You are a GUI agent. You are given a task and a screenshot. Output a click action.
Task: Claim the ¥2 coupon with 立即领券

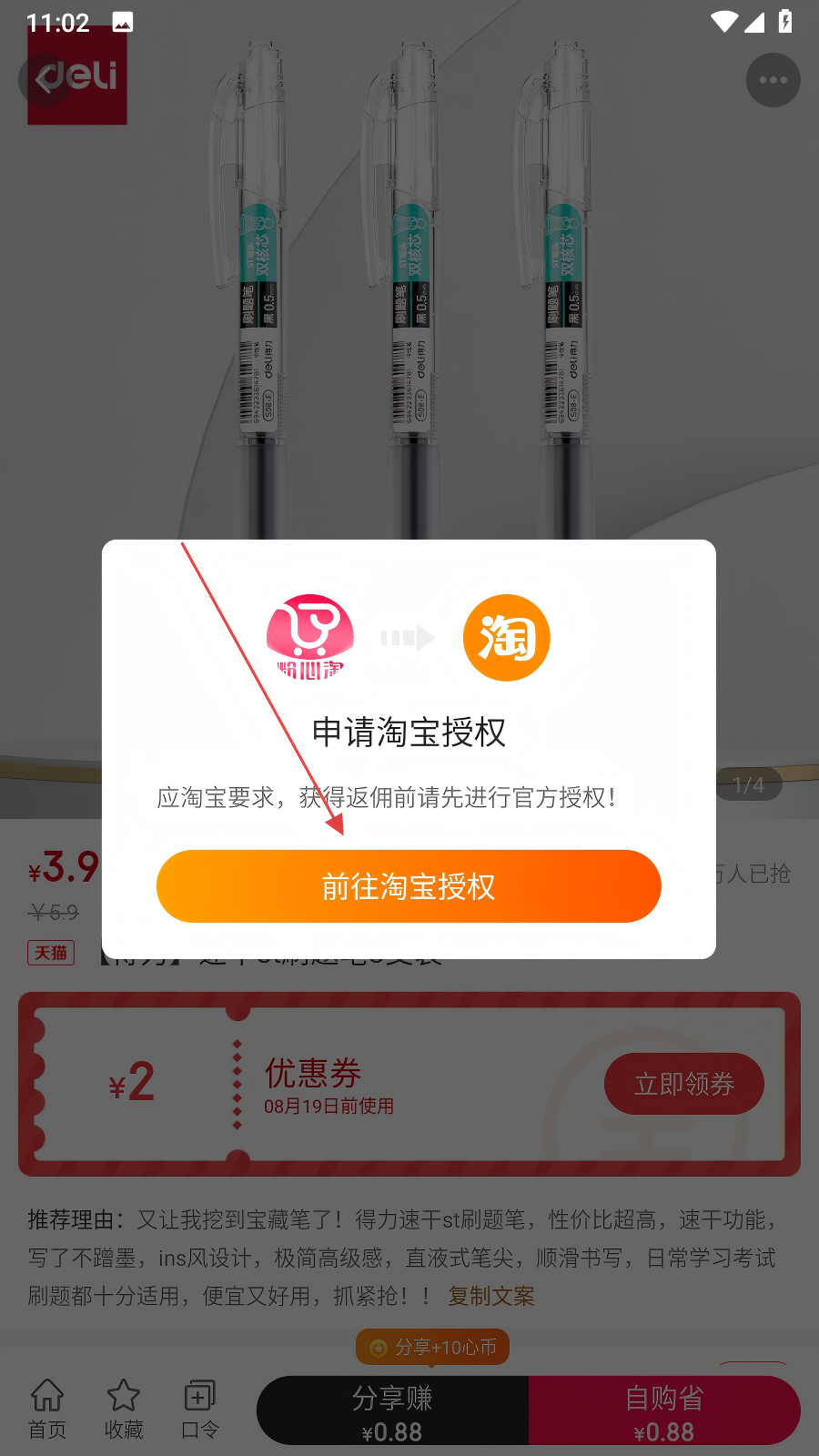pos(683,1084)
